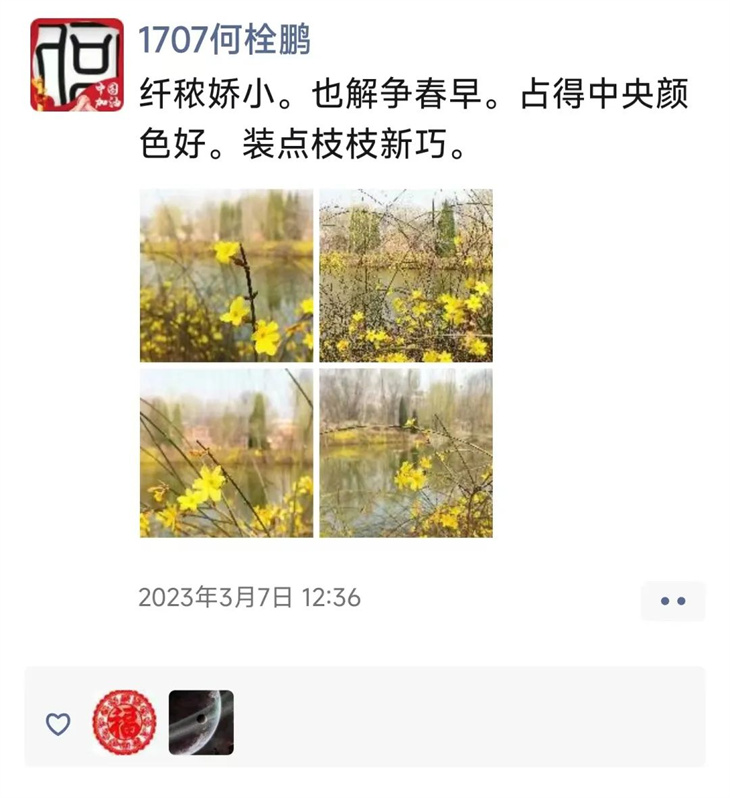This screenshot has width=730, height=798.
Task: View the top-right photo with tangled branches
Action: click(x=406, y=275)
